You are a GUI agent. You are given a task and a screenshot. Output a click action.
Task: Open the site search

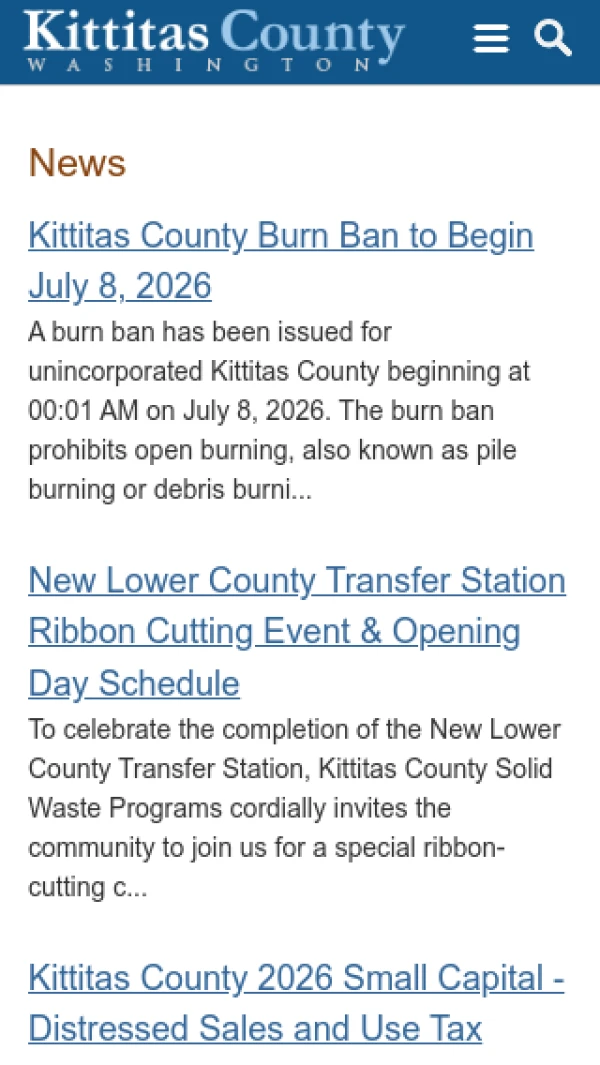coord(553,37)
